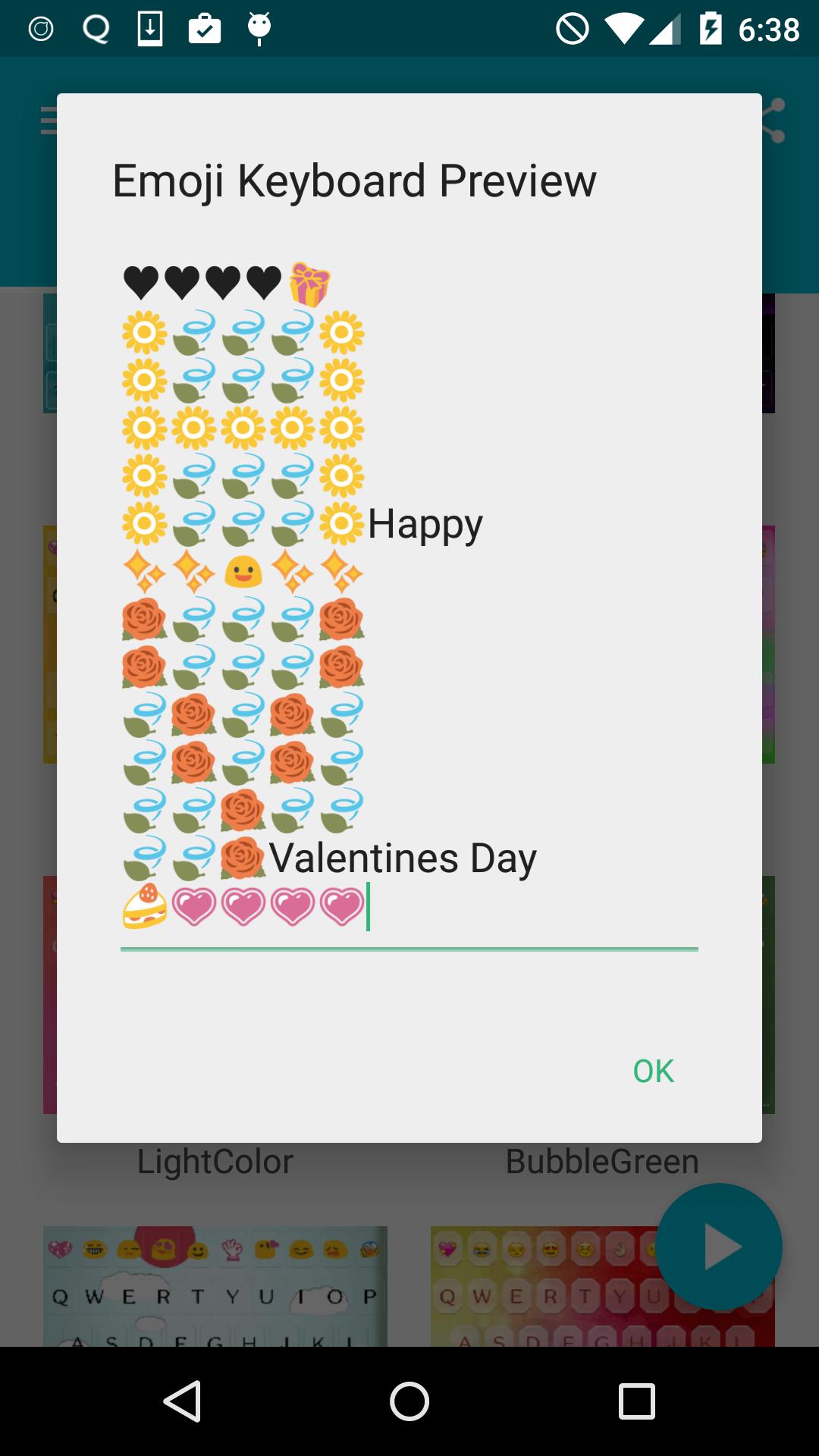Image resolution: width=819 pixels, height=1456 pixels.
Task: Tap a black heart emoji
Action: point(142,282)
